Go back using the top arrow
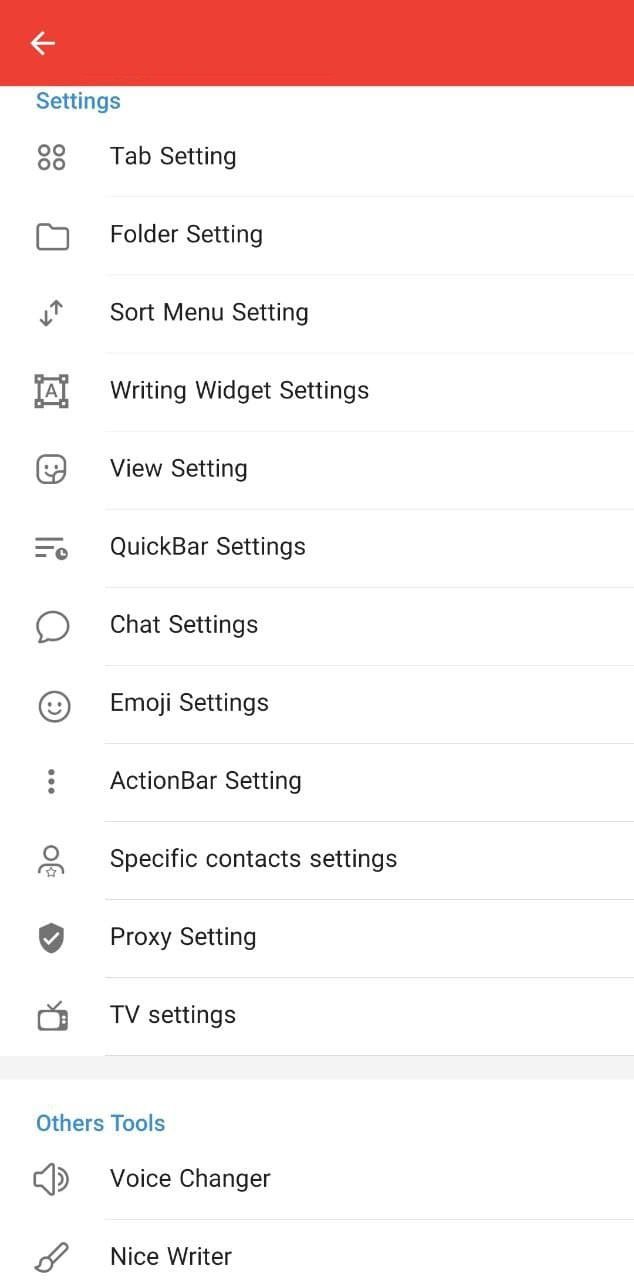The height and width of the screenshot is (1280, 634). pos(42,43)
